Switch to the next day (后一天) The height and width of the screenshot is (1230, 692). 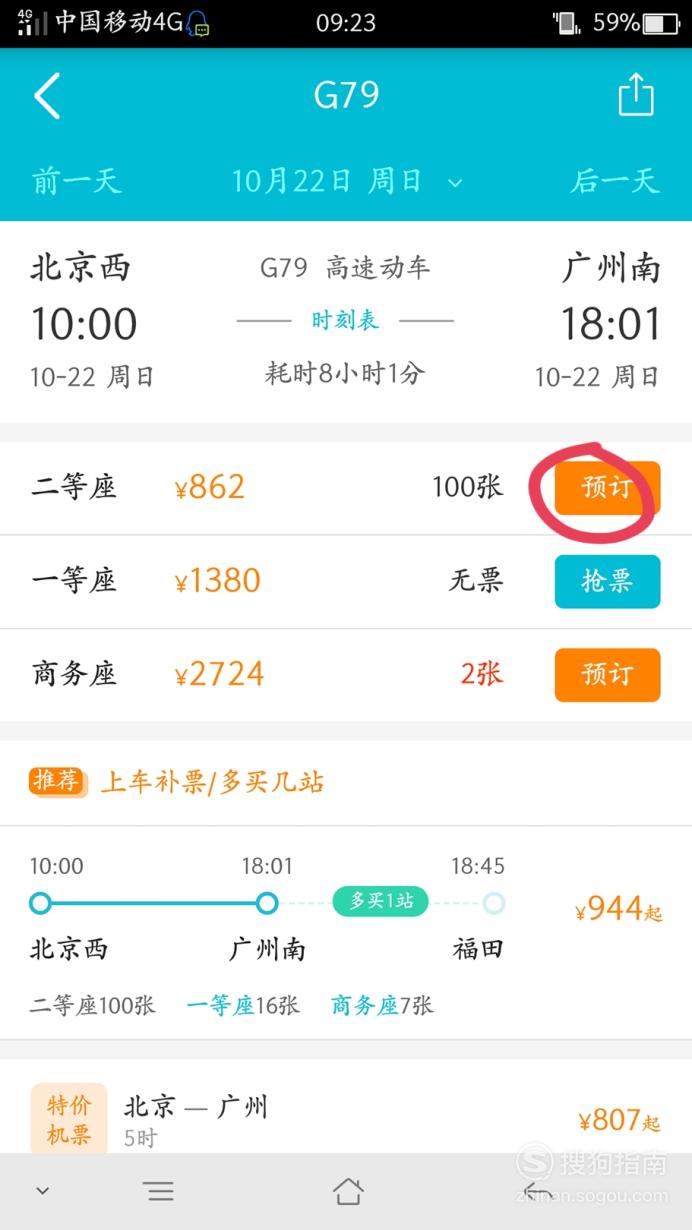(615, 181)
